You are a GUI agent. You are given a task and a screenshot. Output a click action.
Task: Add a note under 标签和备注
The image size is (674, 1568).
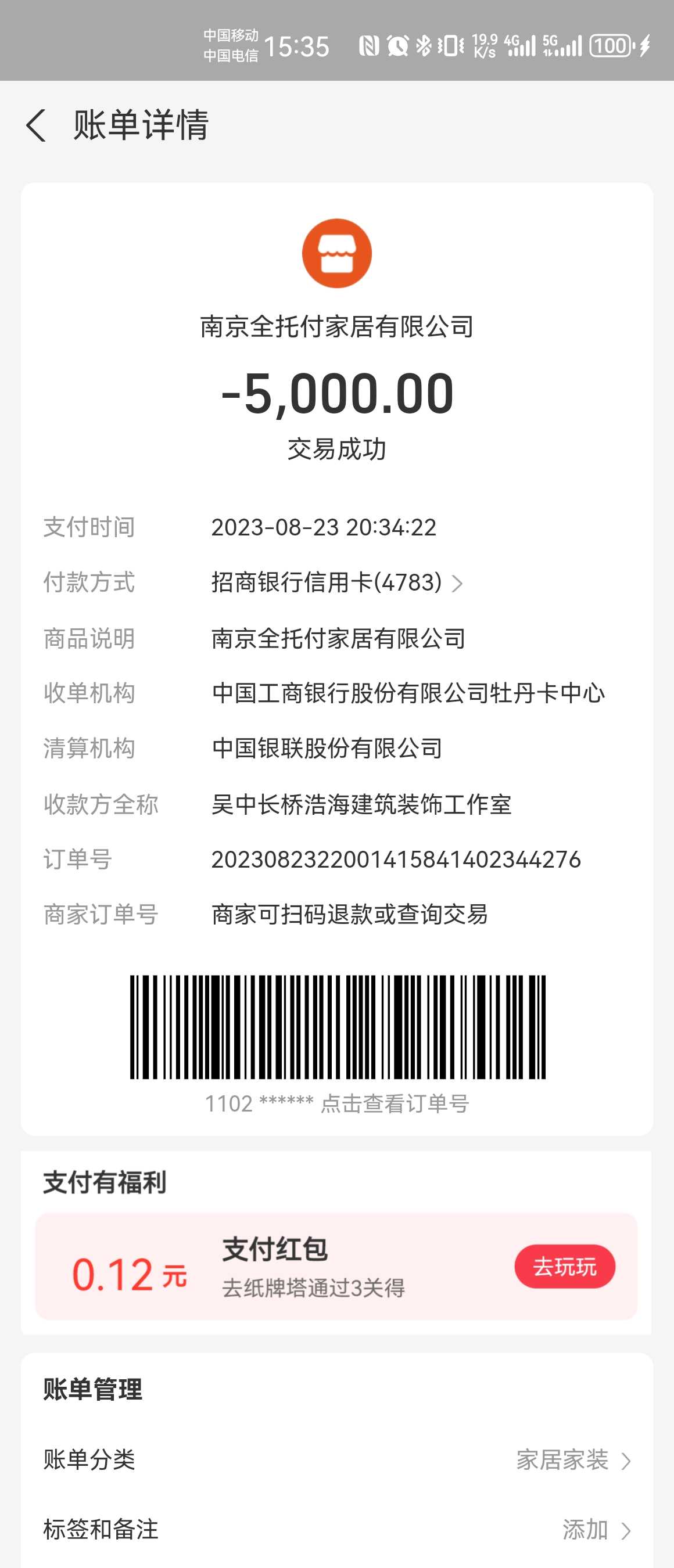[595, 1529]
